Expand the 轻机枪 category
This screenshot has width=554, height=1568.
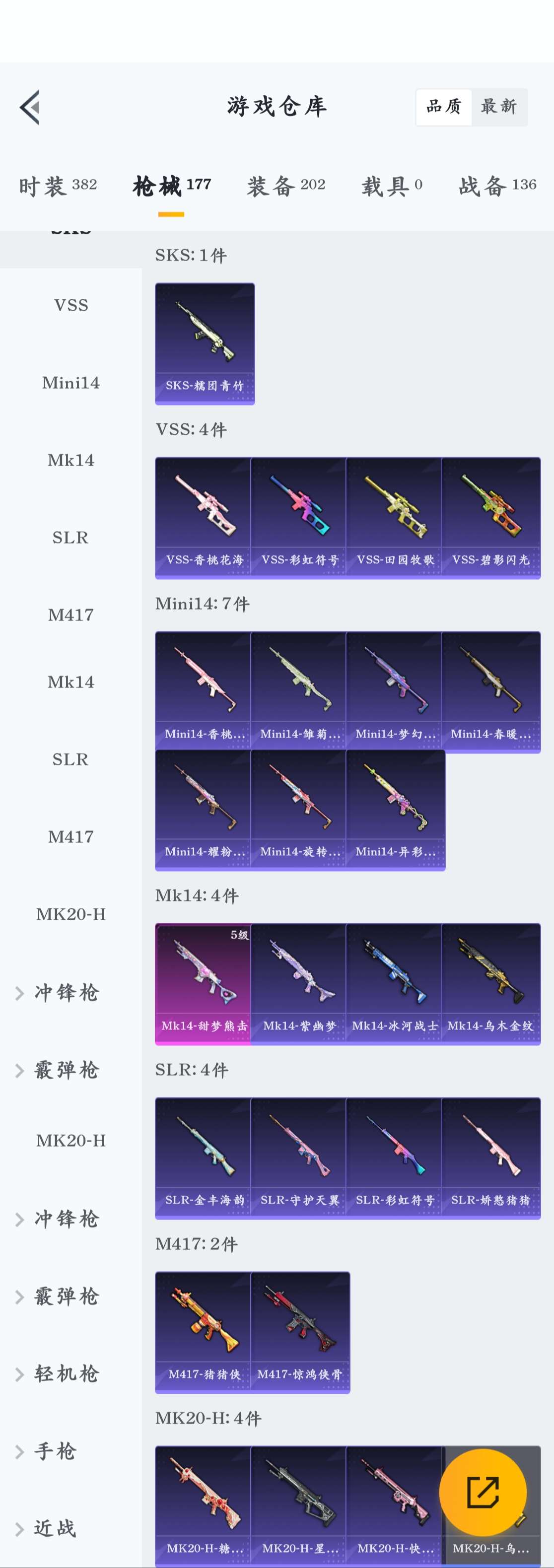[x=66, y=1374]
